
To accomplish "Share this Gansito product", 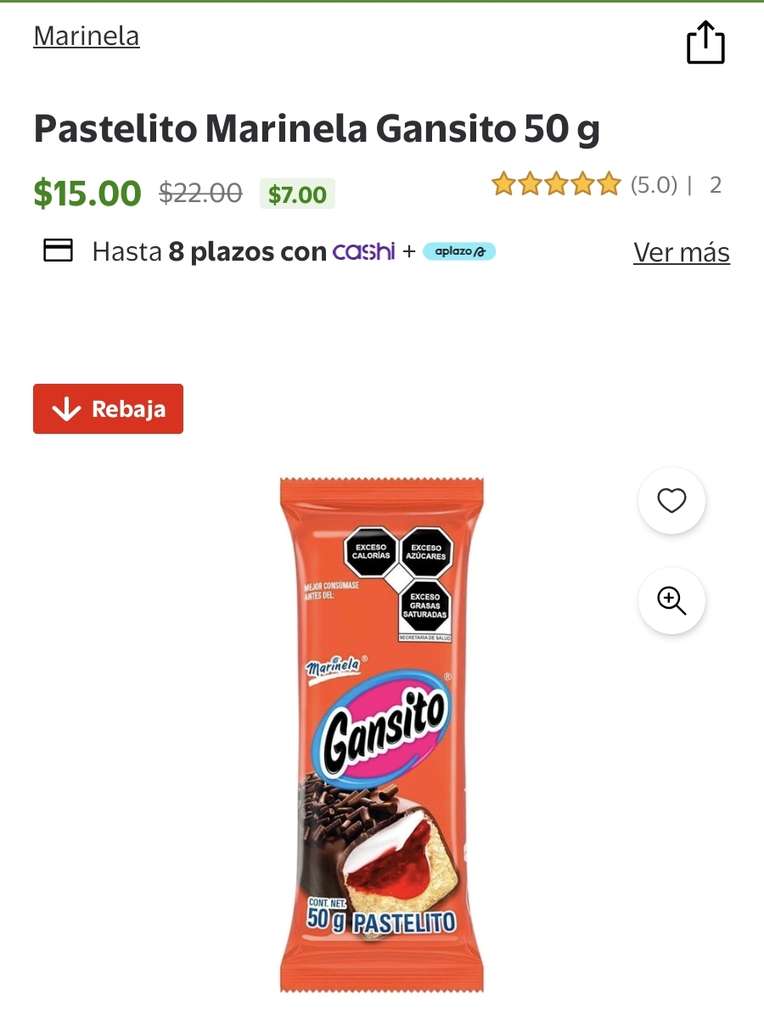I will click(705, 43).
